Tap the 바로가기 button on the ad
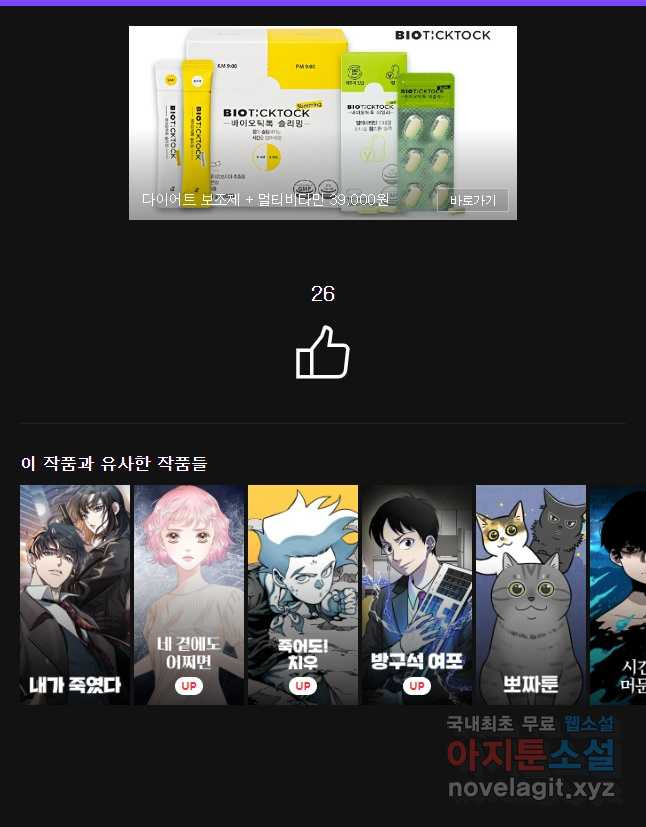This screenshot has height=827, width=646. tap(472, 200)
